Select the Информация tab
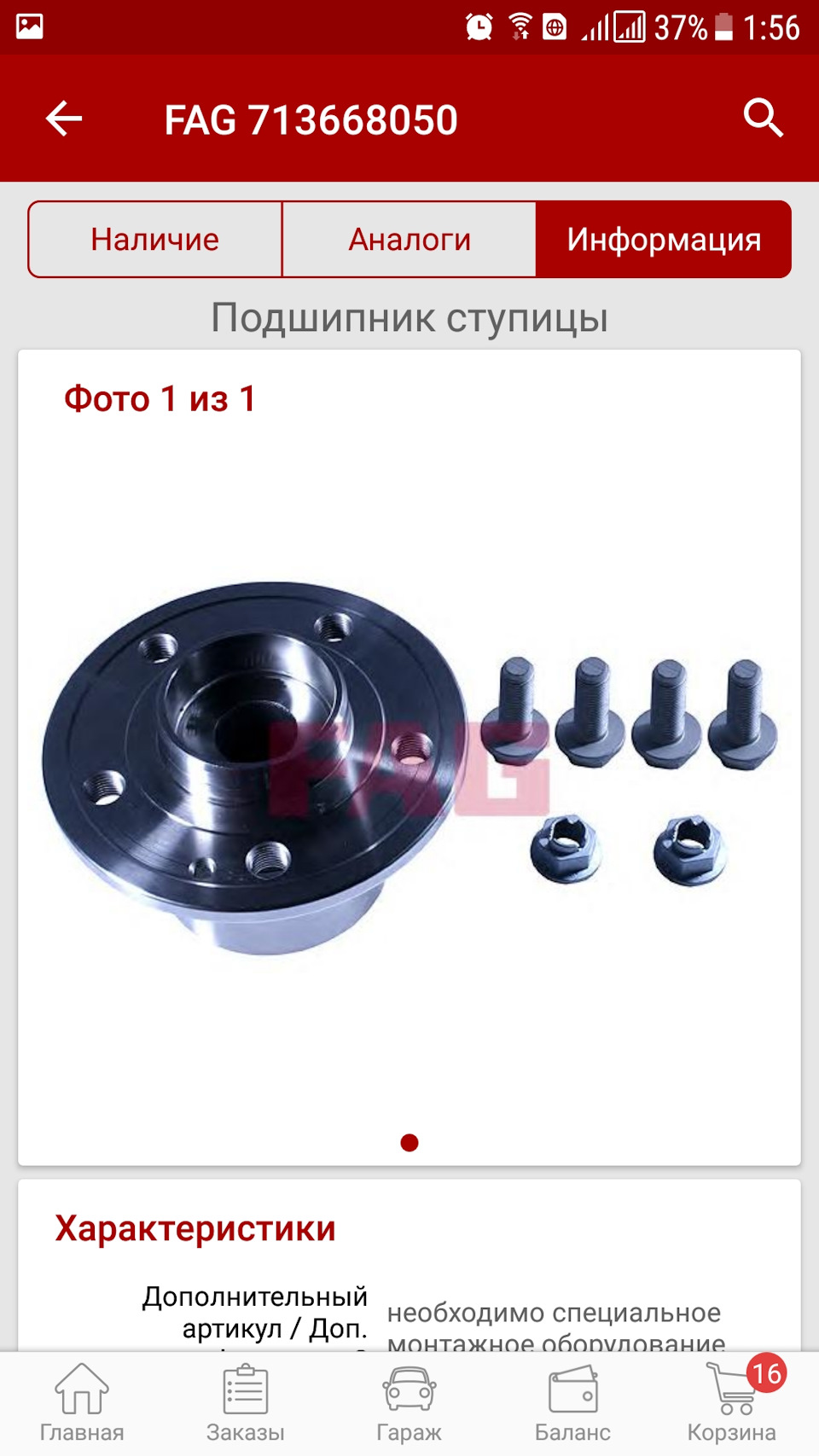This screenshot has height=1456, width=819. [x=664, y=240]
